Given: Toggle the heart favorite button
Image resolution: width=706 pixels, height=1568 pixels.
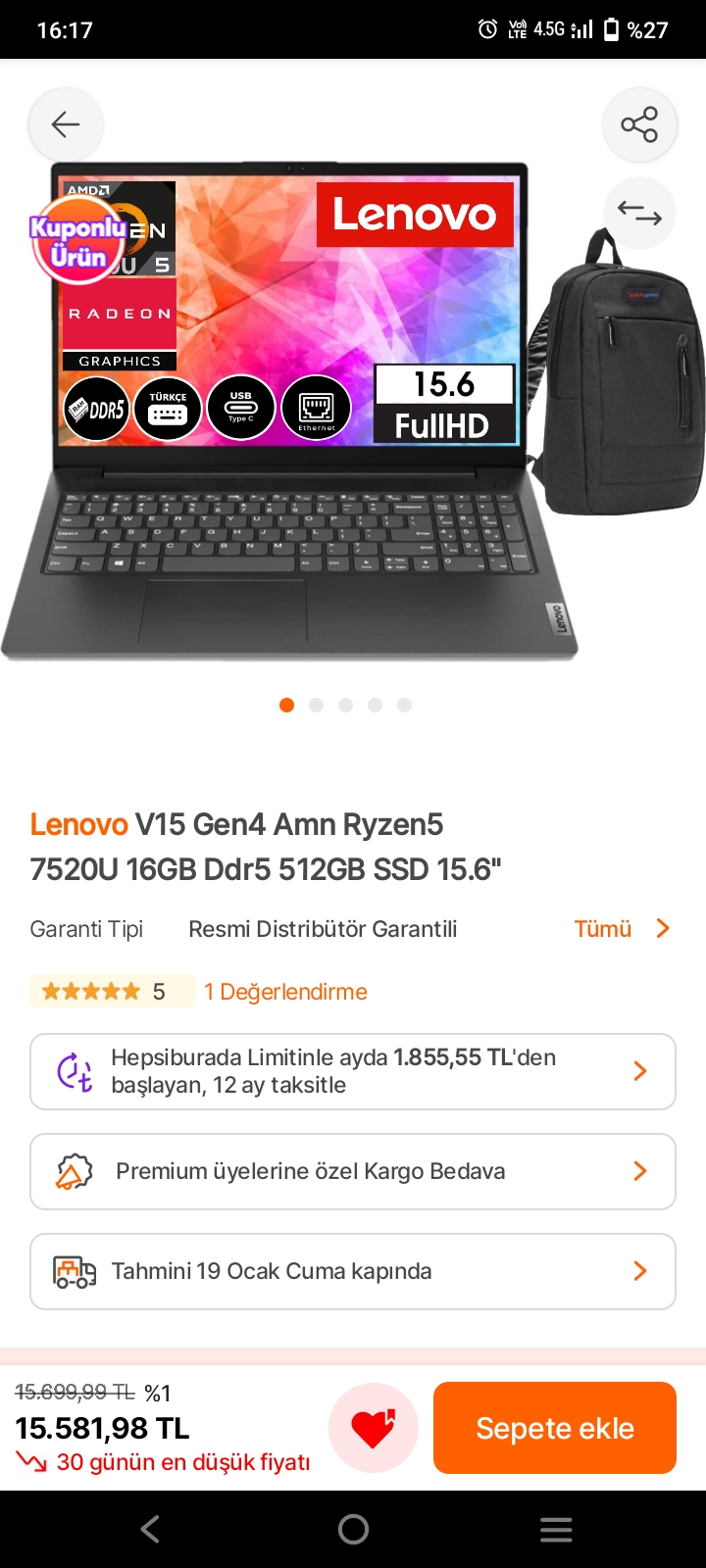Looking at the screenshot, I should pos(374,1428).
